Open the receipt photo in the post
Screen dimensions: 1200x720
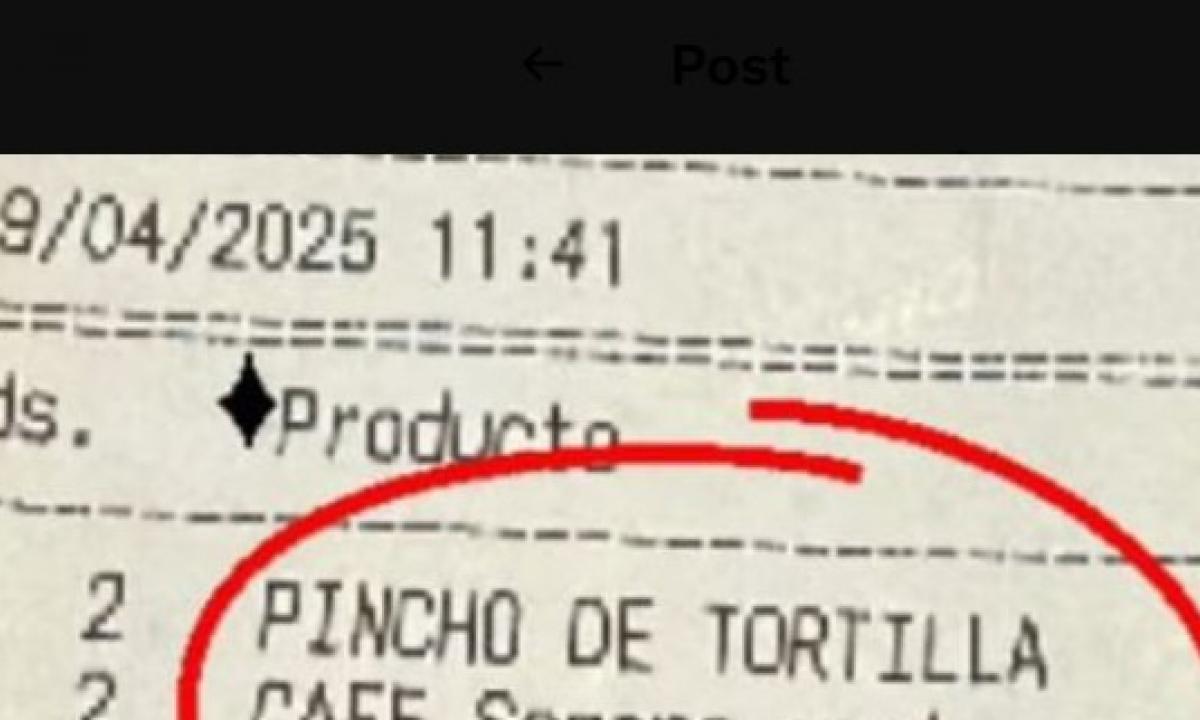click(600, 440)
